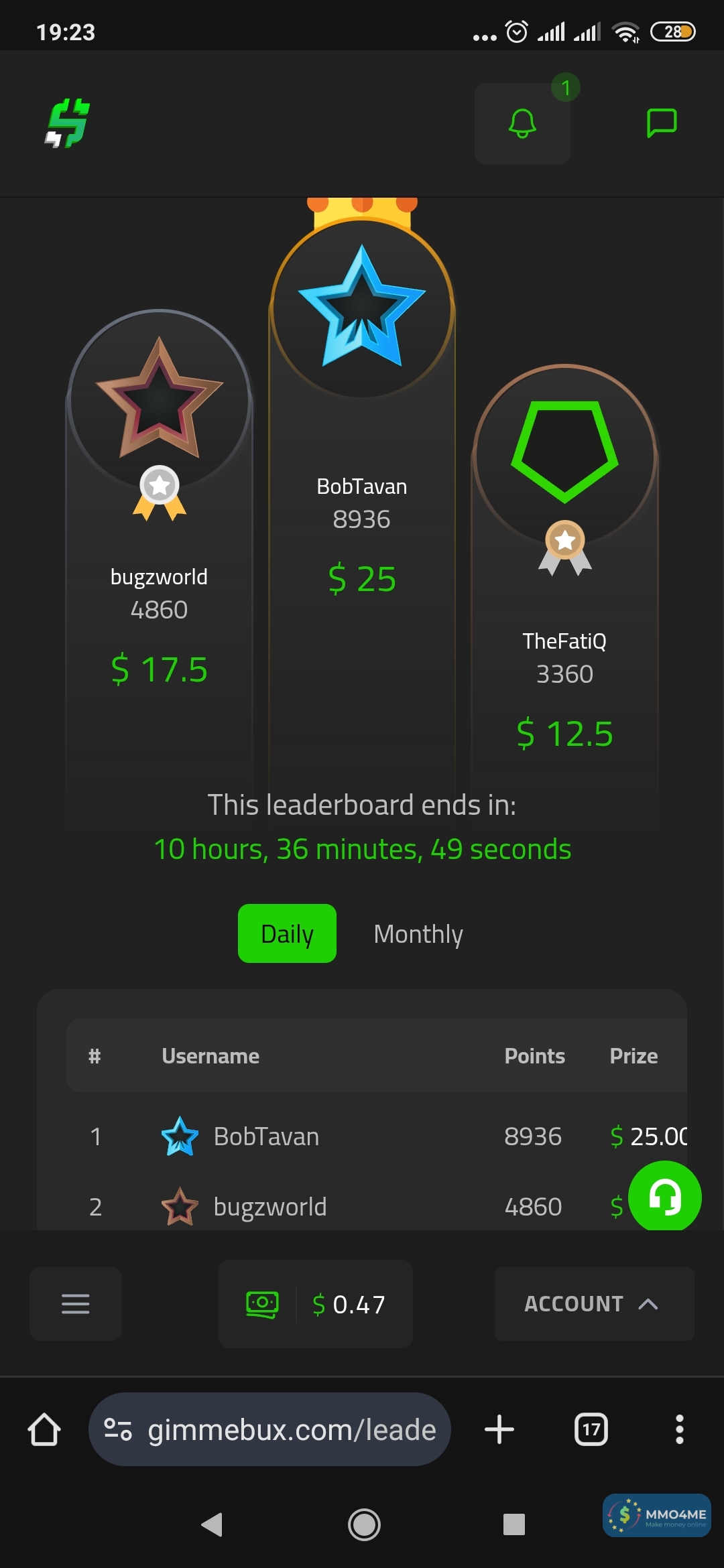724x1568 pixels.
Task: Switch to the Monthly leaderboard
Action: pyautogui.click(x=418, y=933)
